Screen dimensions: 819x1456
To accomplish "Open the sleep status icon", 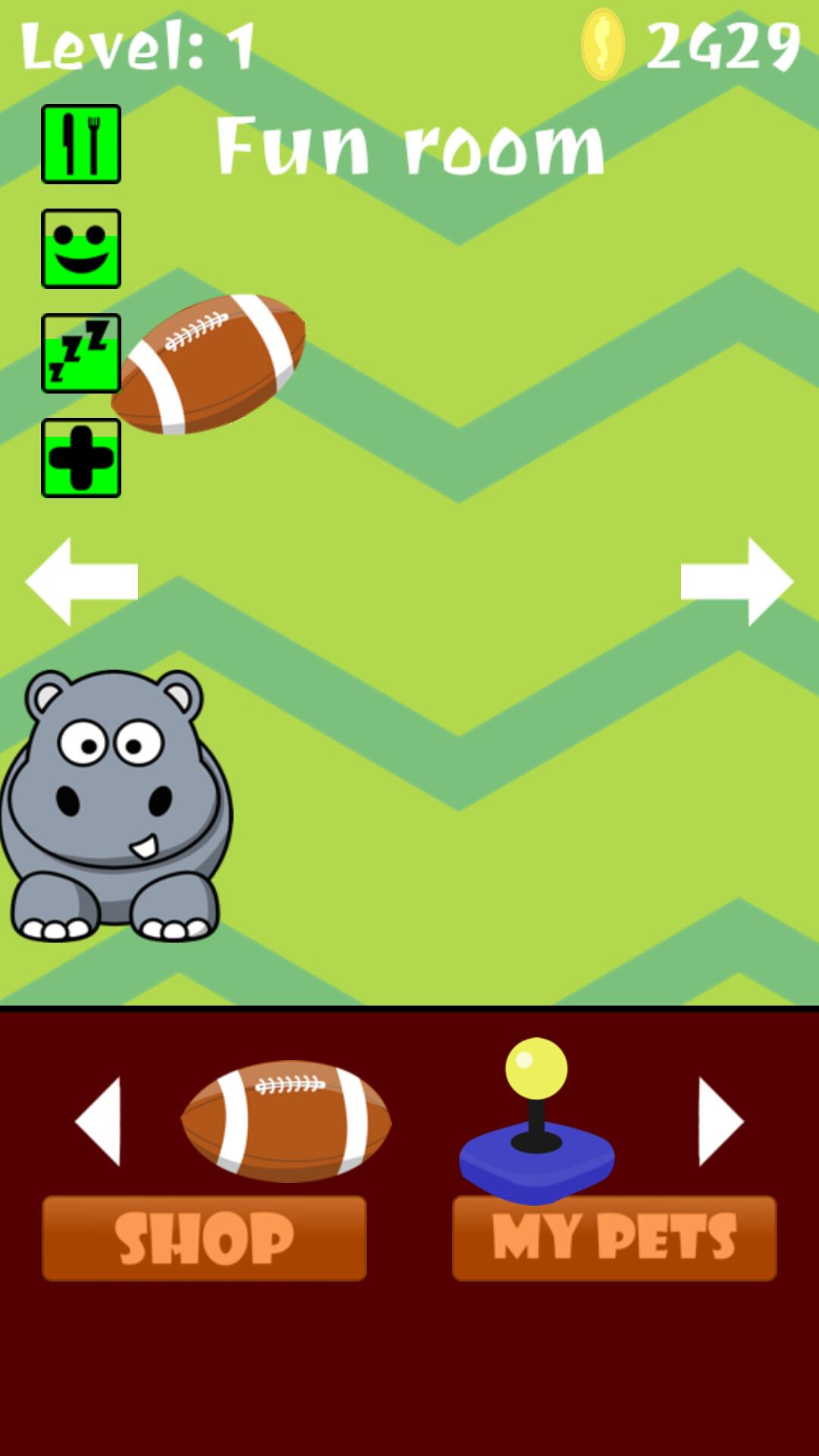I will (x=80, y=353).
